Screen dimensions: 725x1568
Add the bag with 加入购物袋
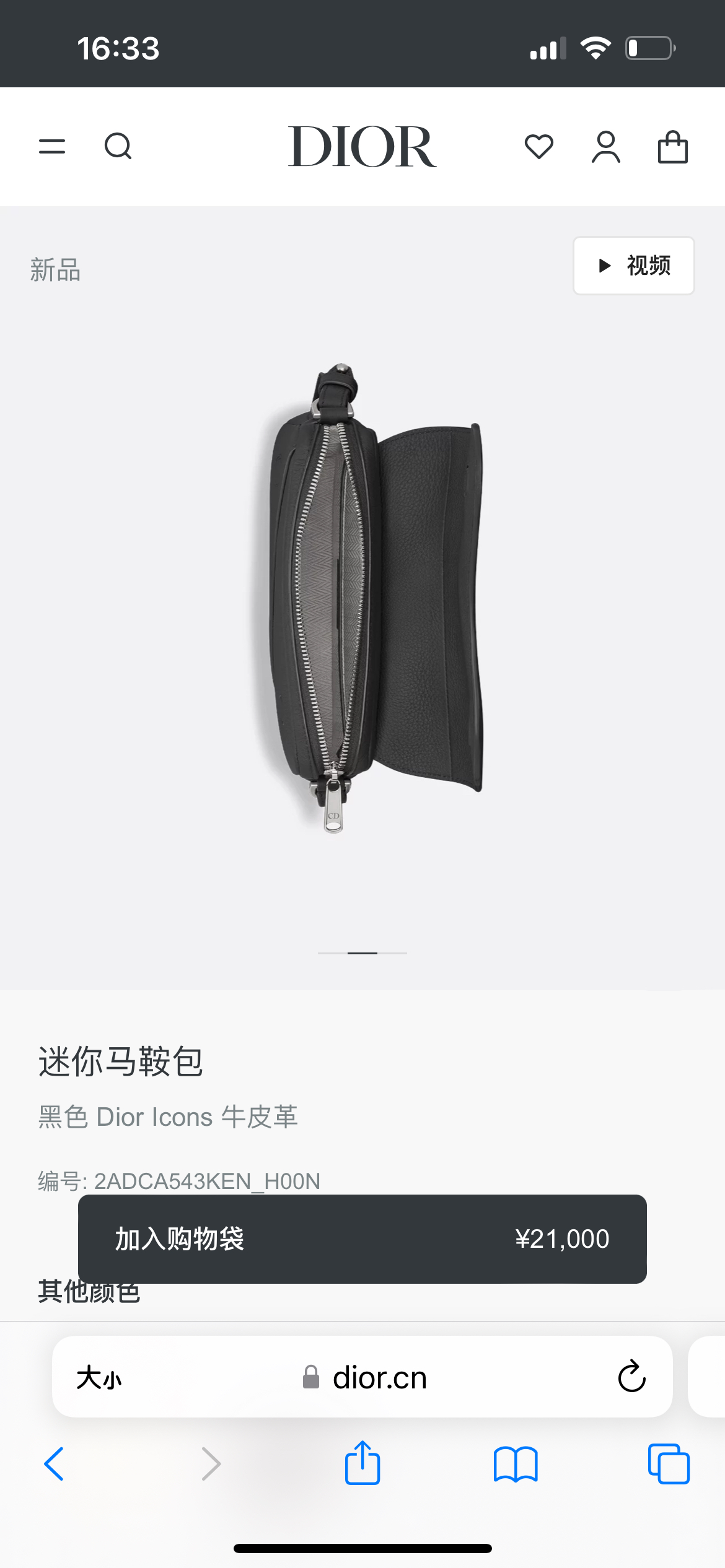[x=362, y=1239]
